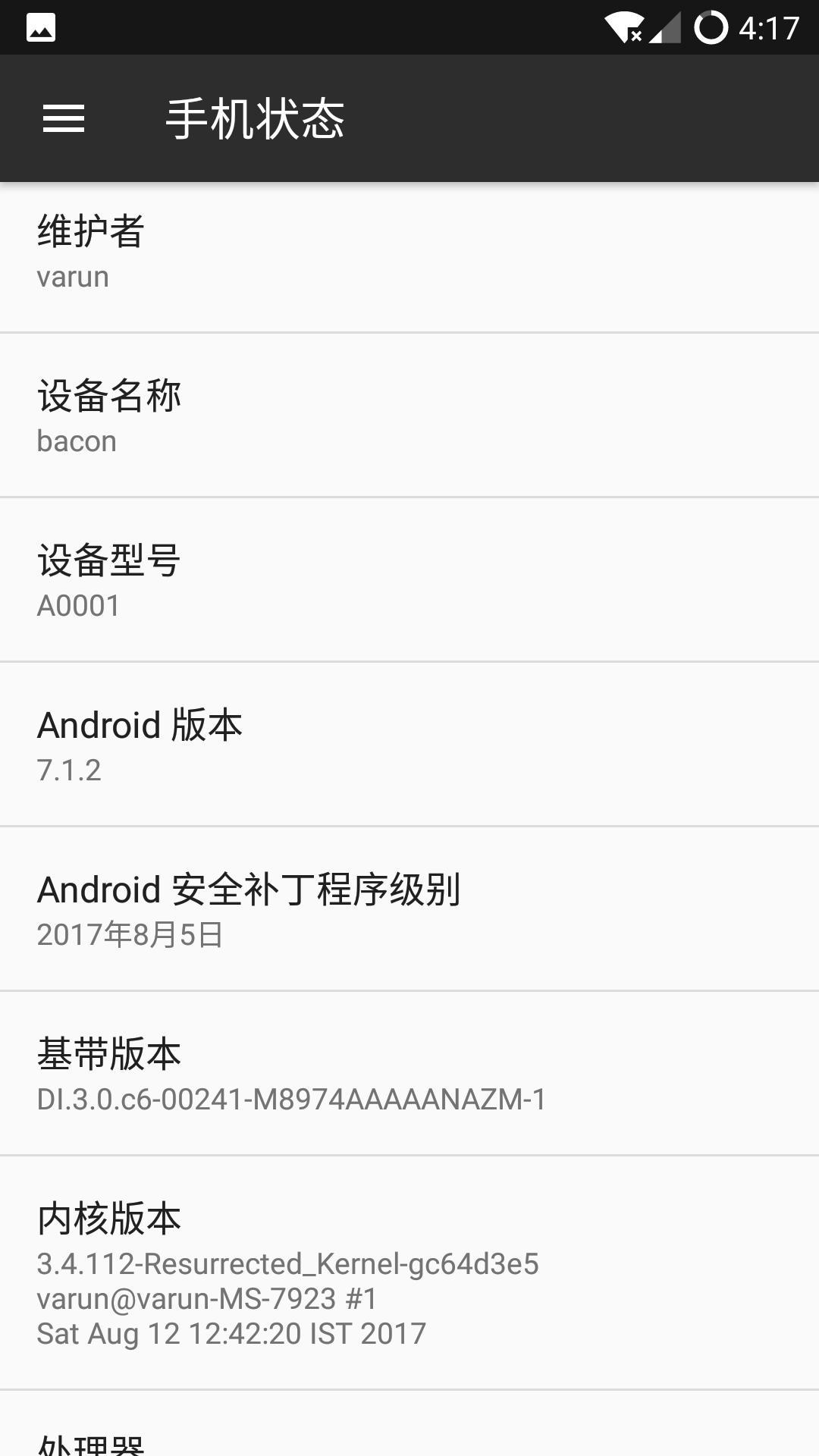Tap the kernel build date text
Screen dimensions: 819x1456
click(x=231, y=1333)
